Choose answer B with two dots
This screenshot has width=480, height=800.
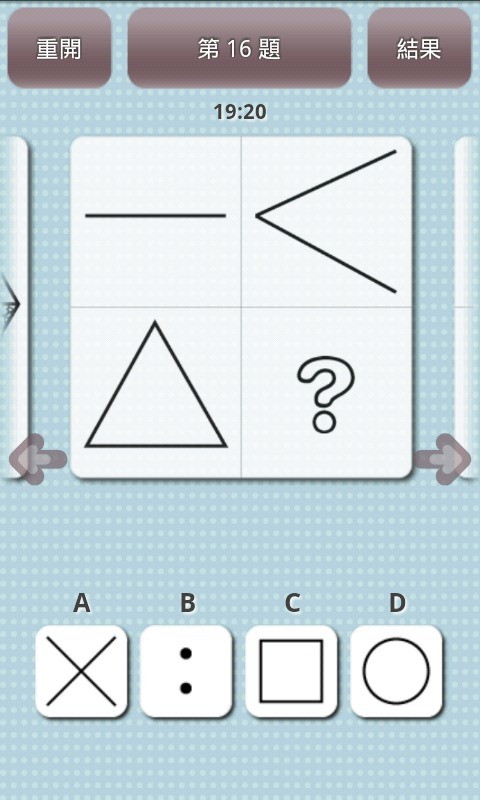[186, 671]
